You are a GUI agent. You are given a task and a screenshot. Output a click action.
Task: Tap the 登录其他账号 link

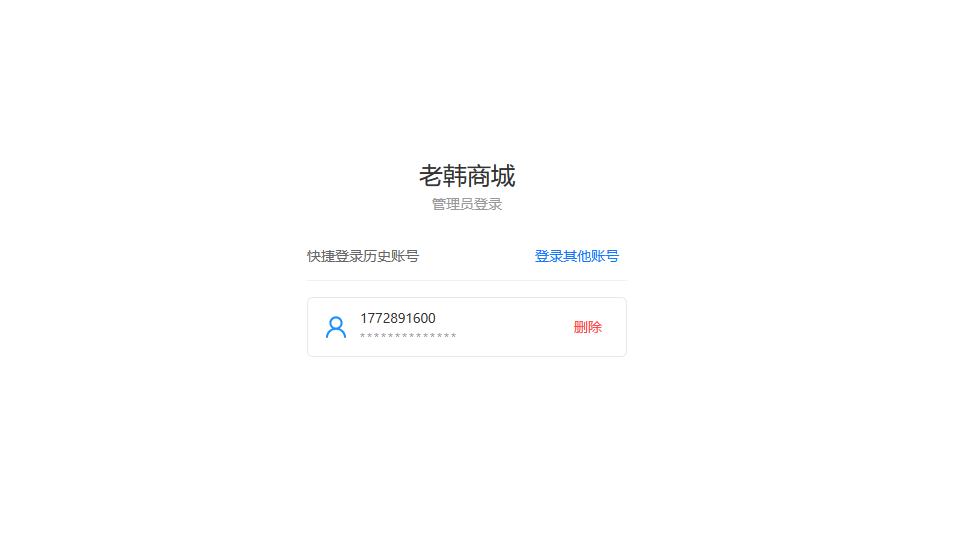(x=576, y=256)
